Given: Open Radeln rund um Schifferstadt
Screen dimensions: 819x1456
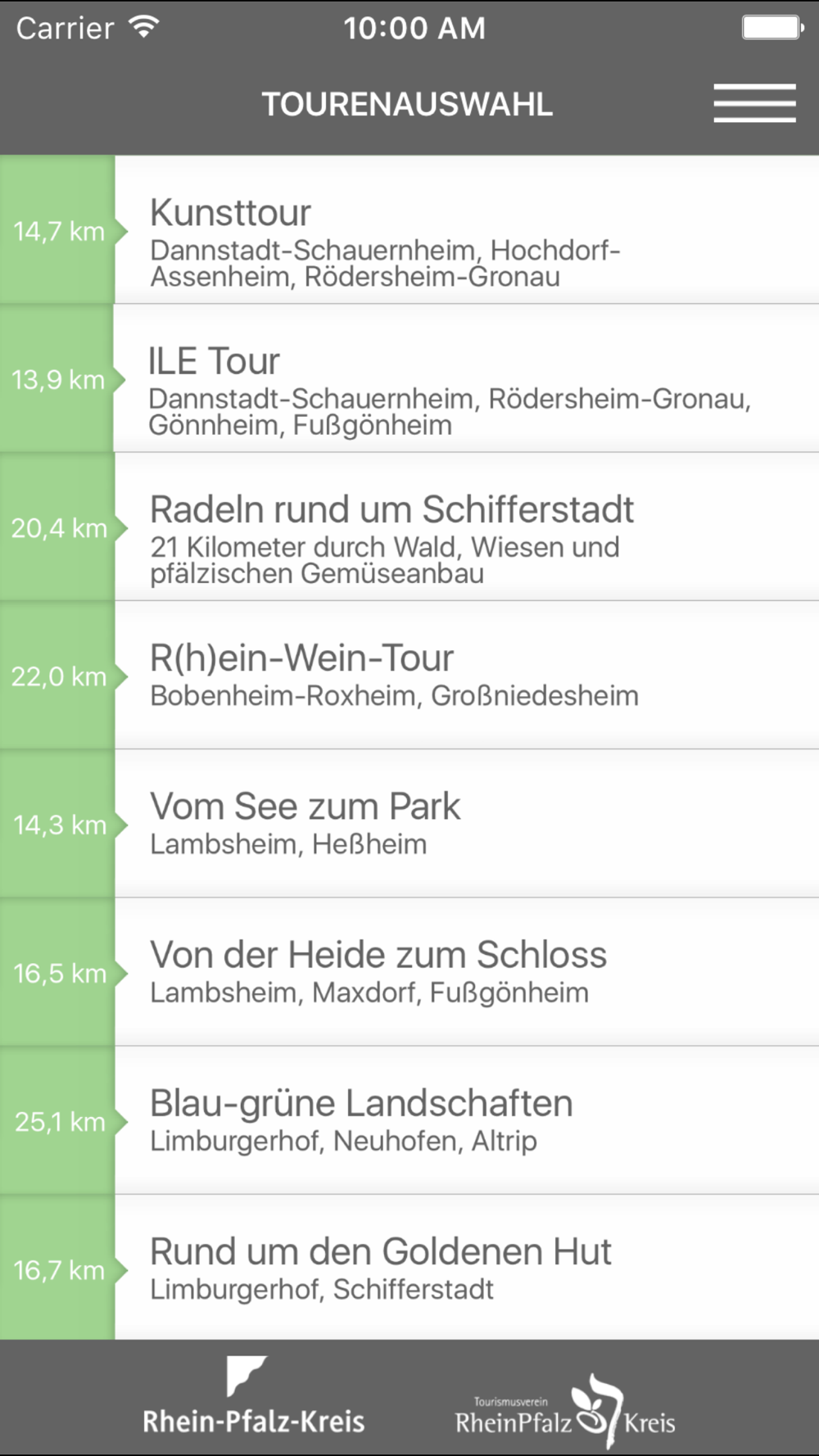Looking at the screenshot, I should coord(409,527).
